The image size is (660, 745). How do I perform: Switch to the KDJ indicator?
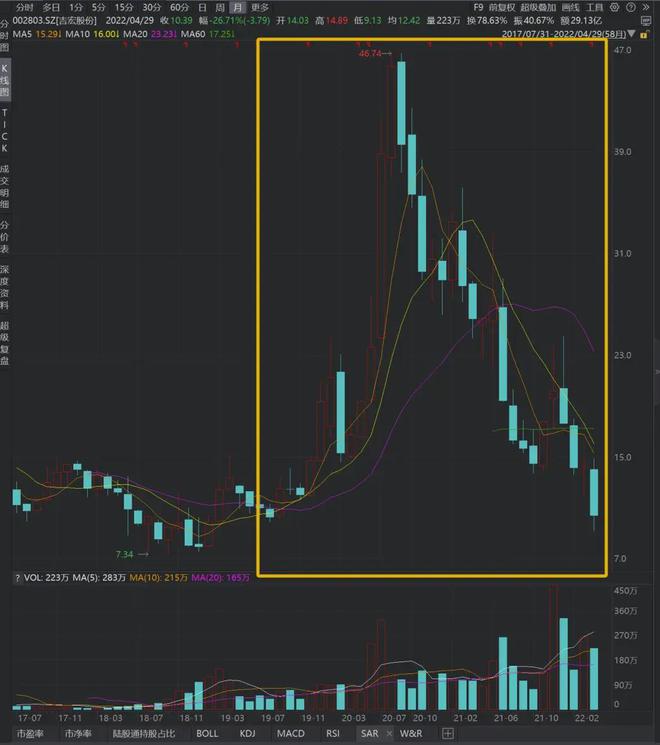tap(248, 734)
